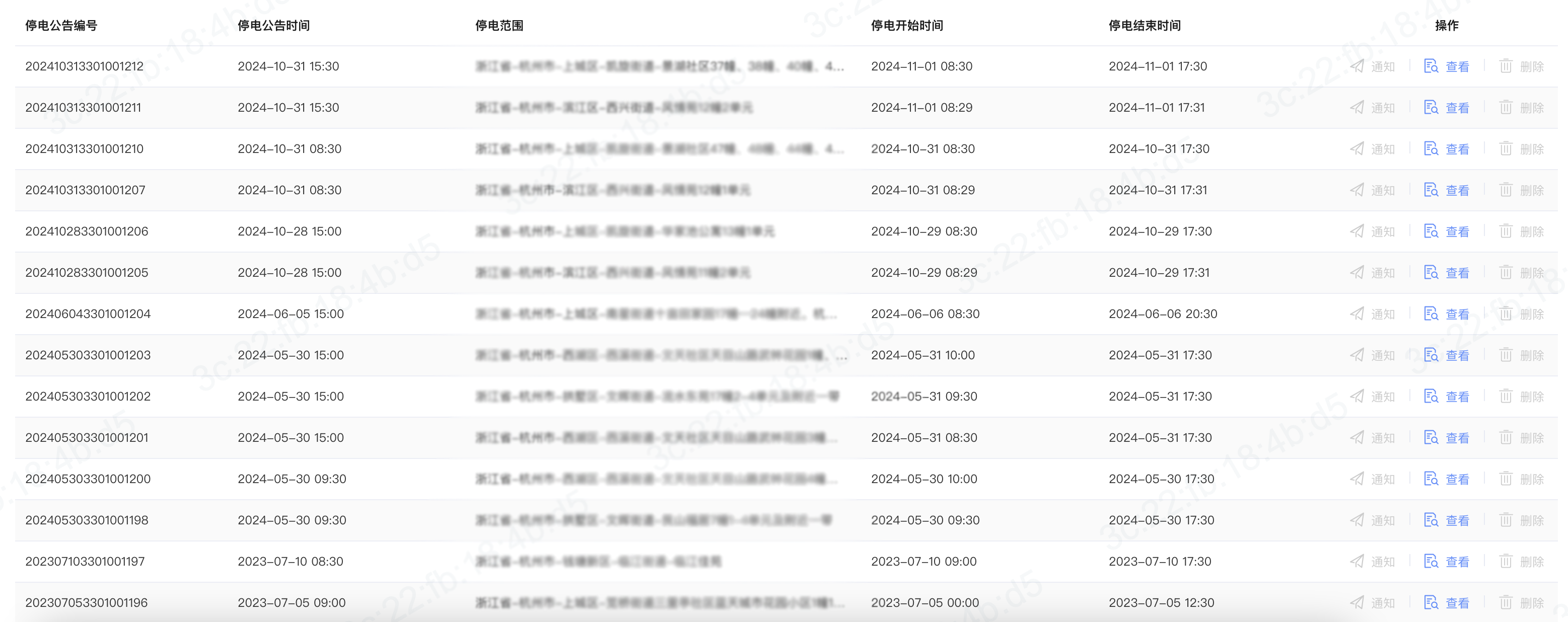Tap 查看 on row 202410283301001206
This screenshot has height=622, width=1568.
tap(1447, 231)
